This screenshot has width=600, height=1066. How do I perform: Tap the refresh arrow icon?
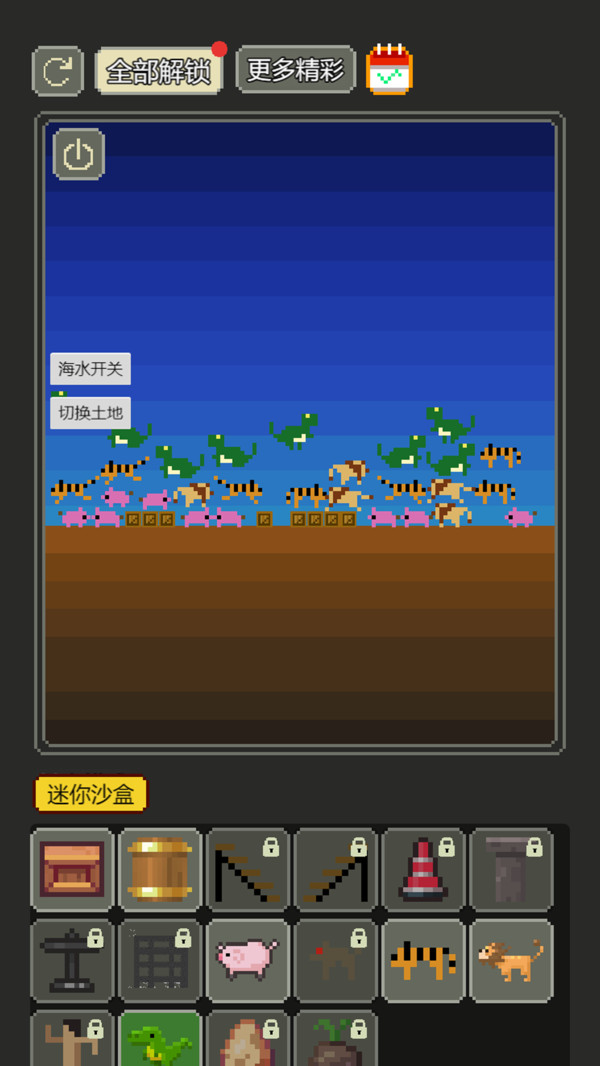tap(58, 71)
